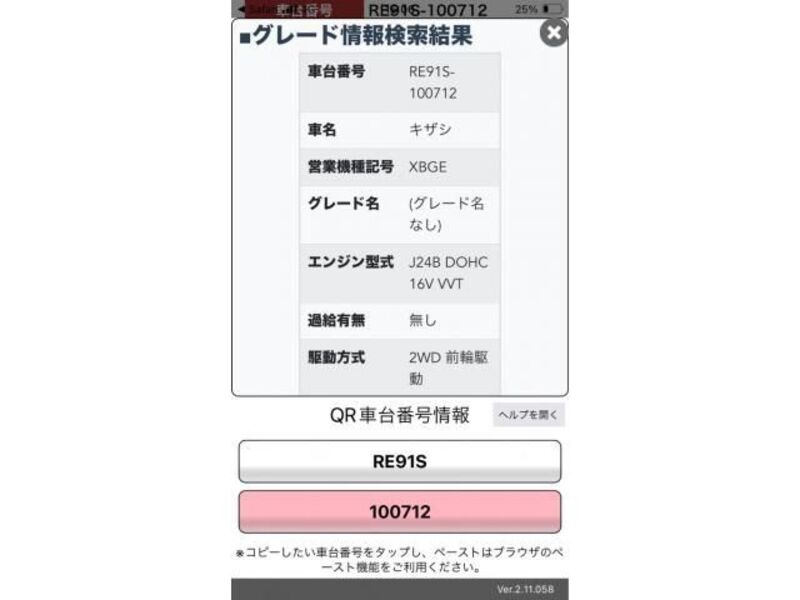Tap the RE91S chassis number button
800x600 pixels.
point(399,462)
